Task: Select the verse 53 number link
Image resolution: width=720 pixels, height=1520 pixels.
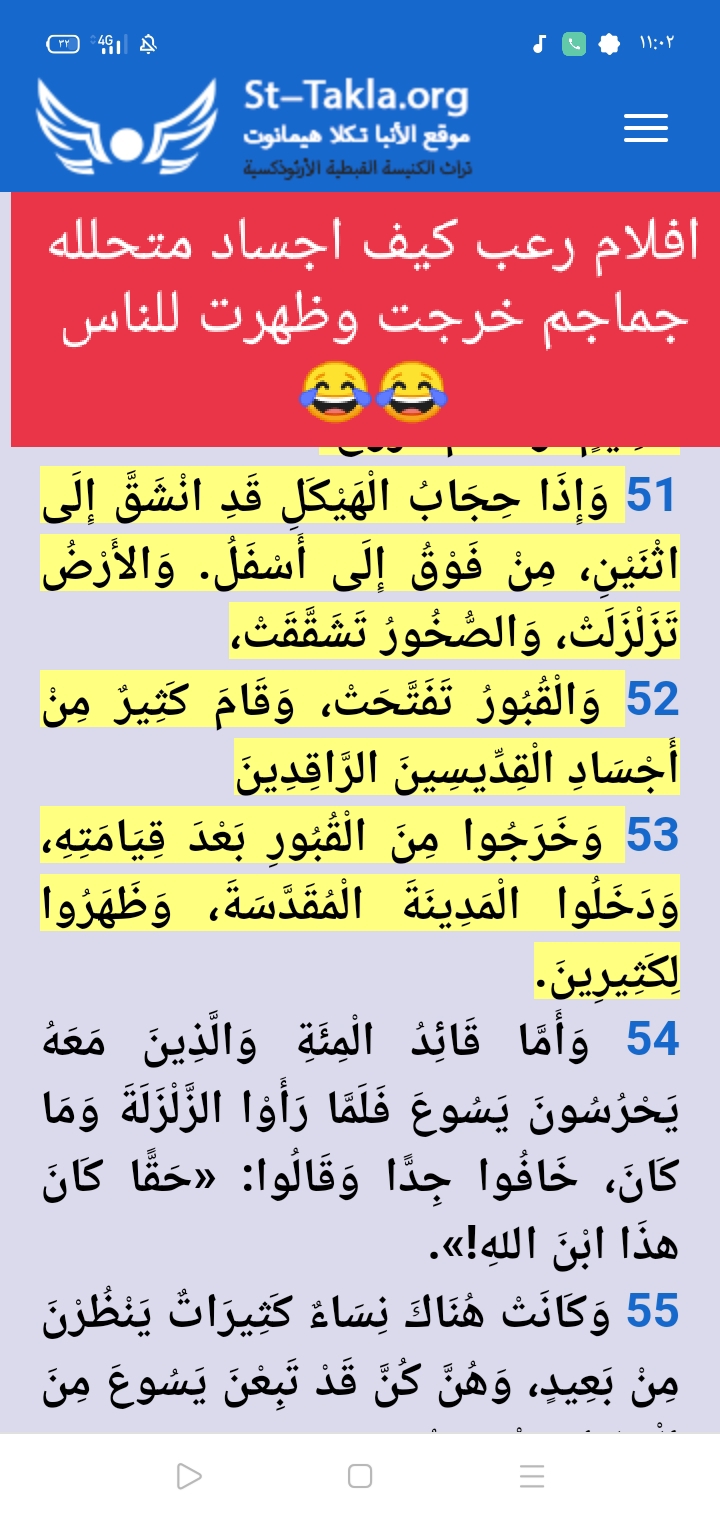Action: (652, 836)
